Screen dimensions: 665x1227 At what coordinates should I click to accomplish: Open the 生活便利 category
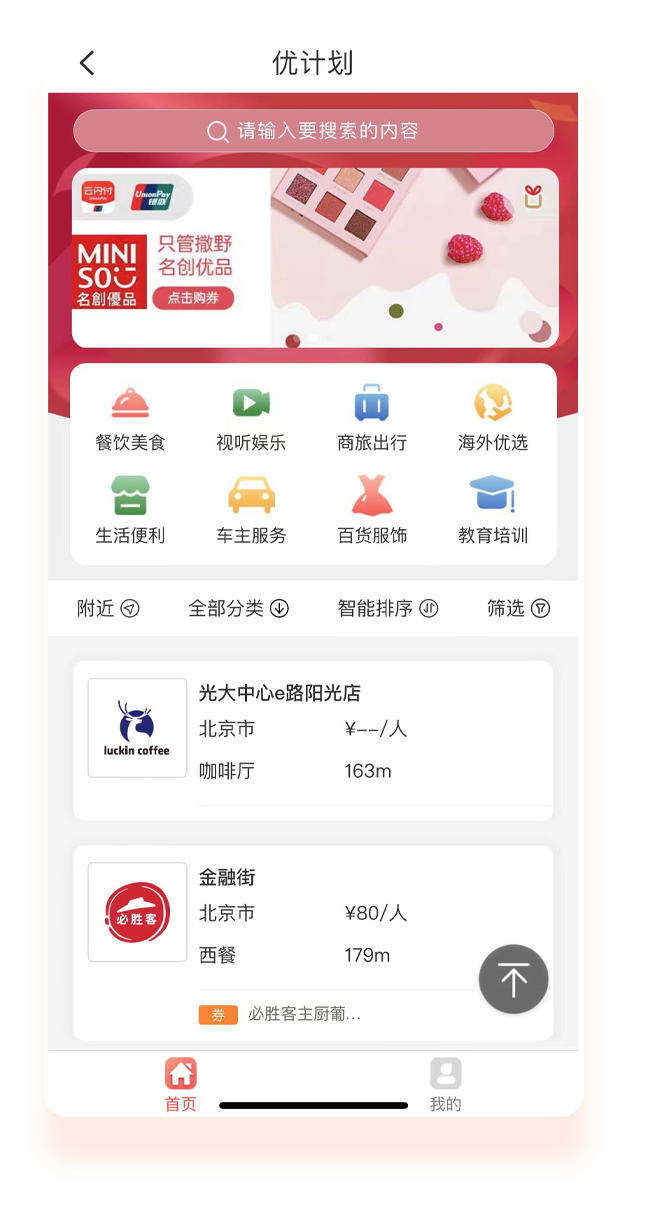click(130, 511)
